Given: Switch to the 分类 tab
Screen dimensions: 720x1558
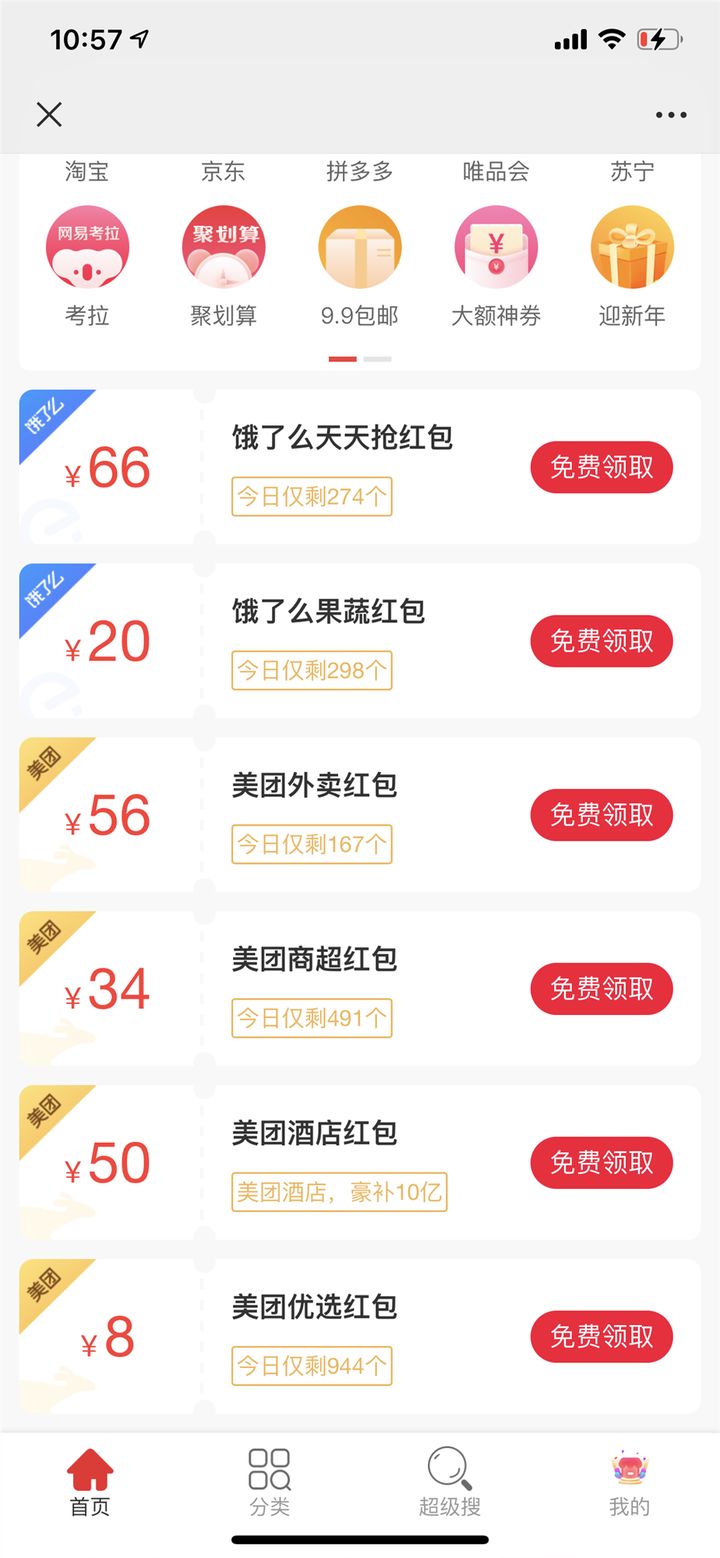Looking at the screenshot, I should (269, 1483).
